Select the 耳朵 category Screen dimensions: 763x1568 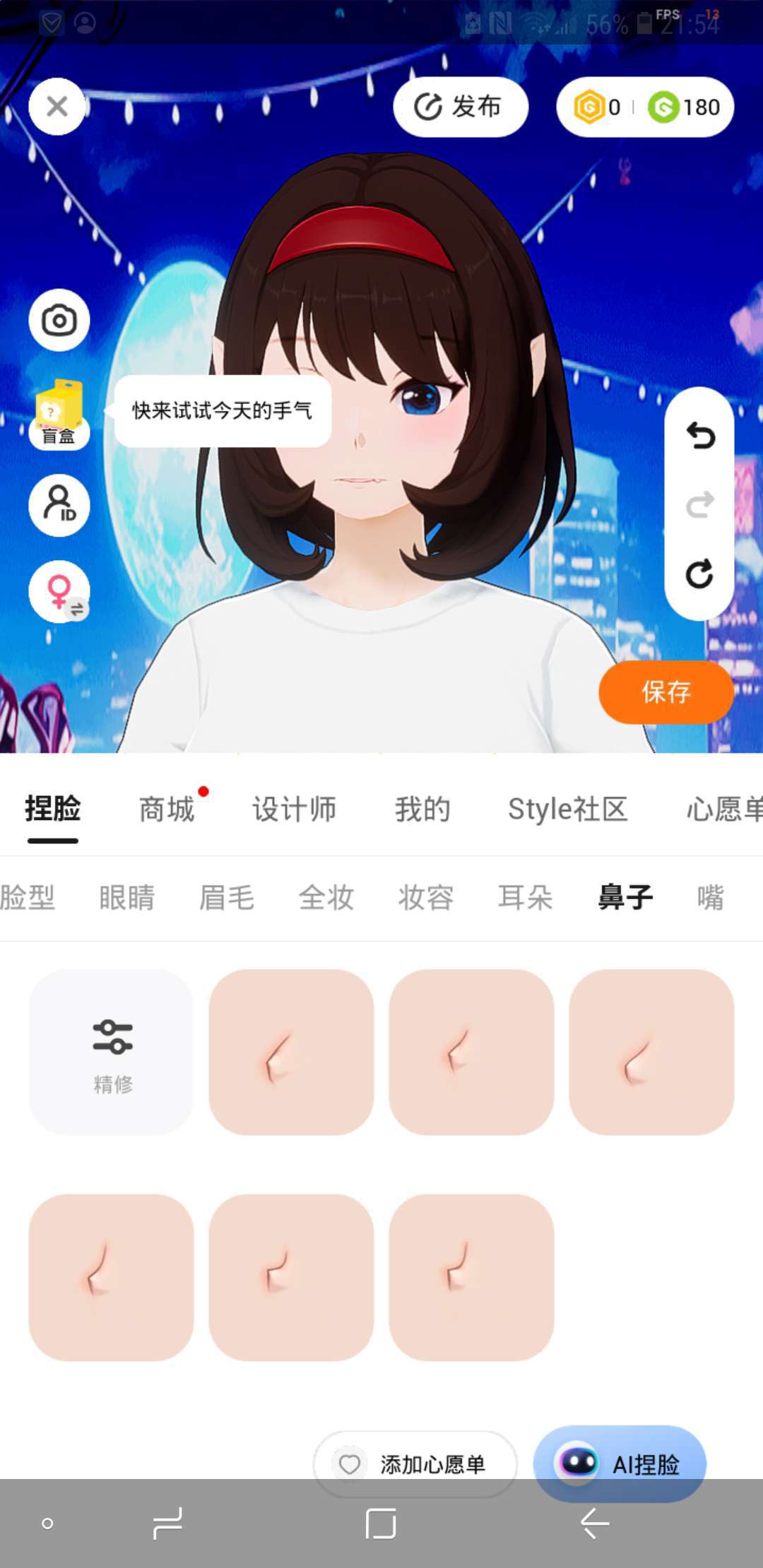tap(525, 898)
